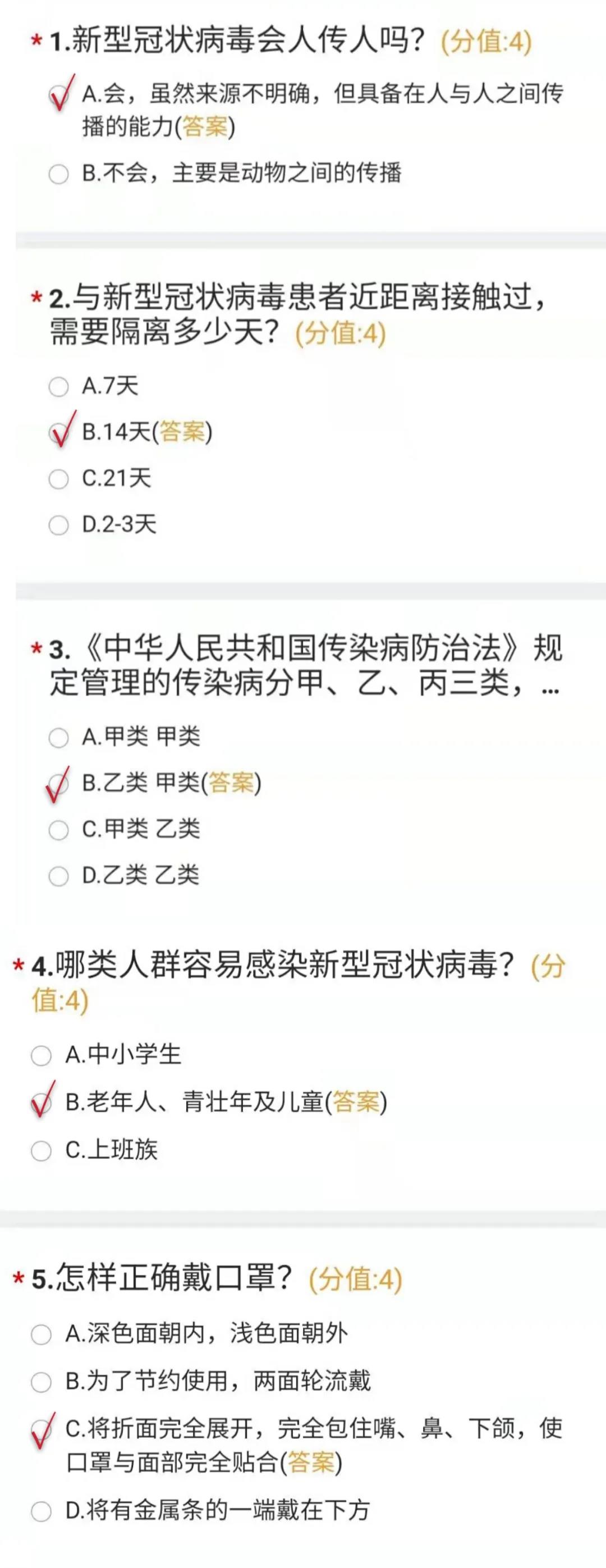Select the D.2-3天 option

pos(58,525)
